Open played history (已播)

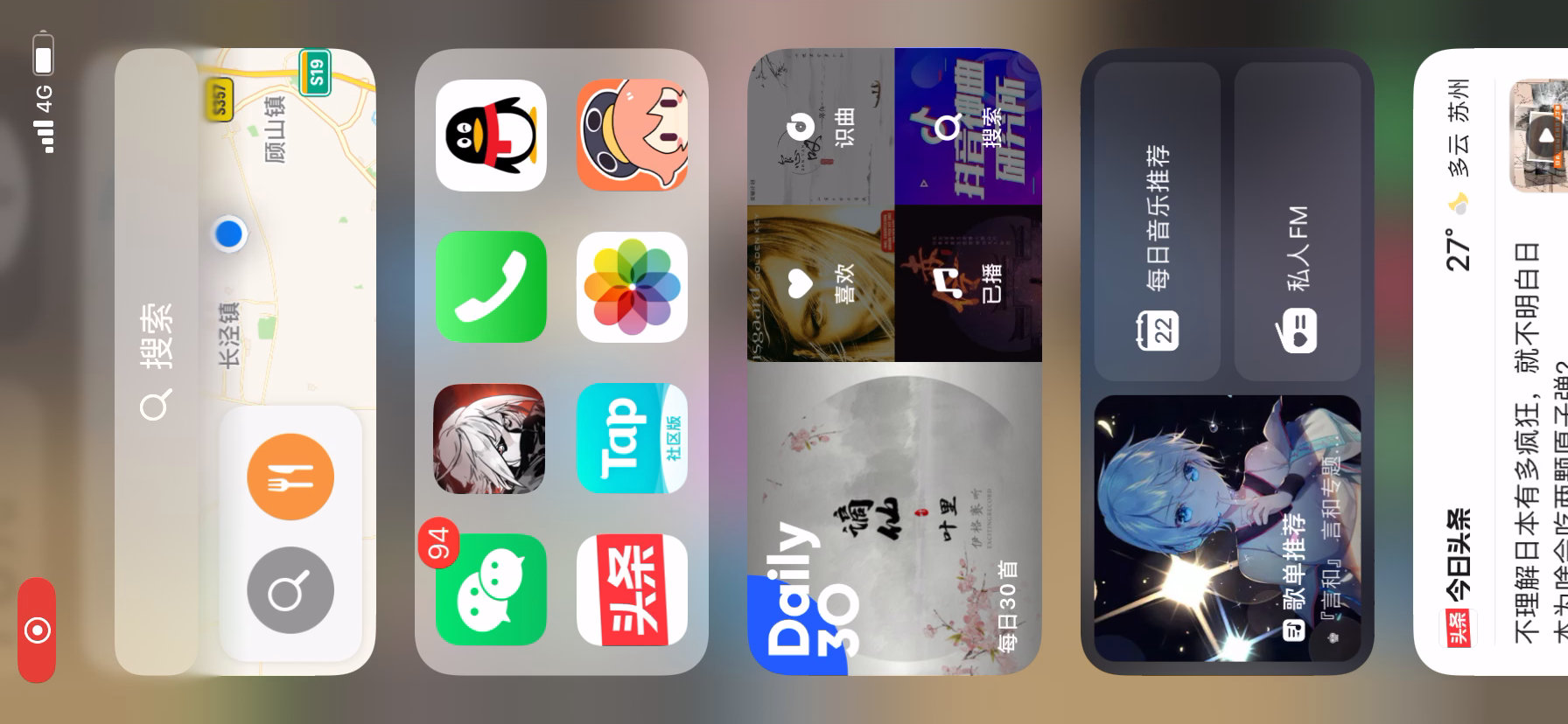968,283
